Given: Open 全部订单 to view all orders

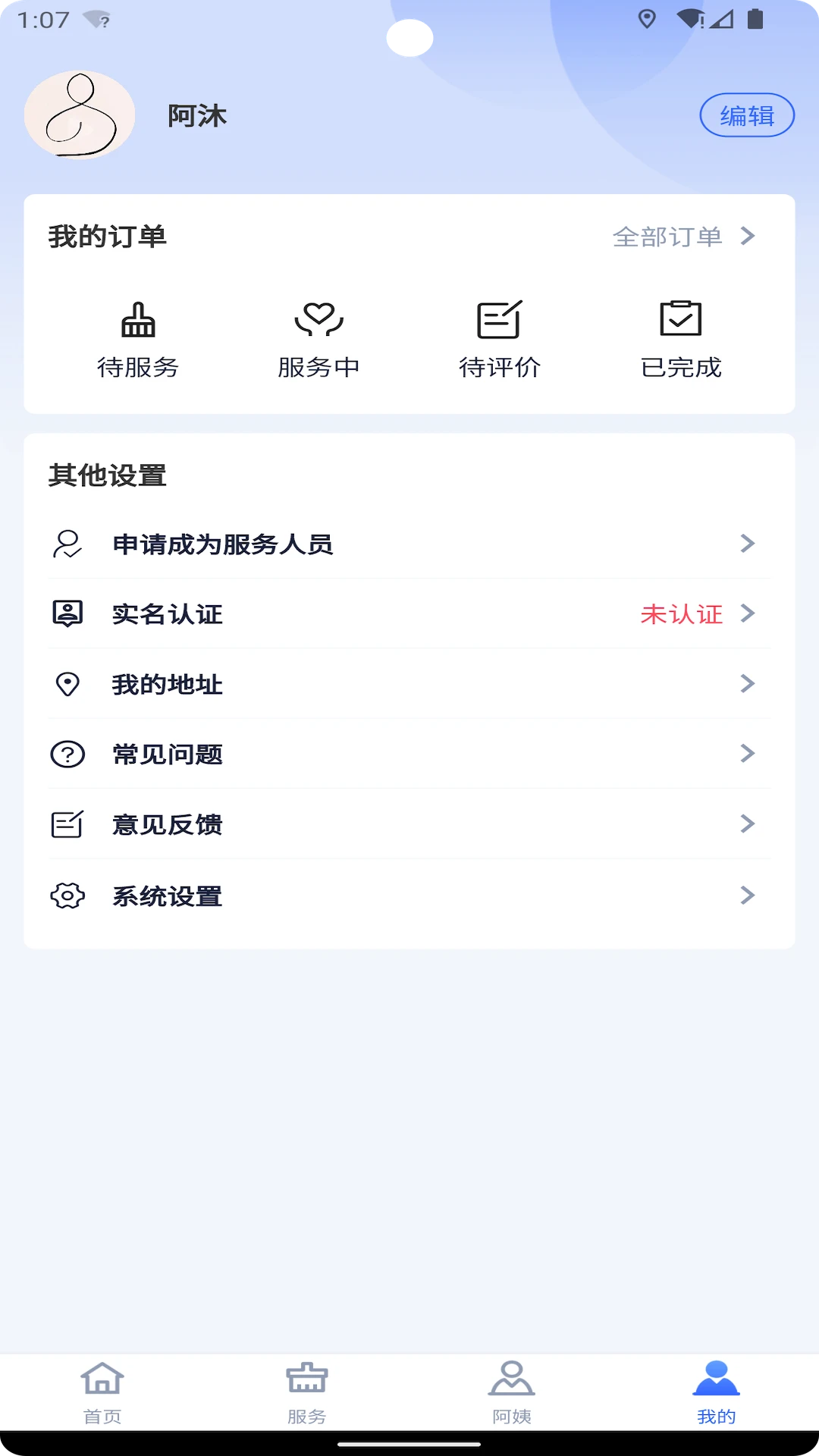Looking at the screenshot, I should click(668, 236).
